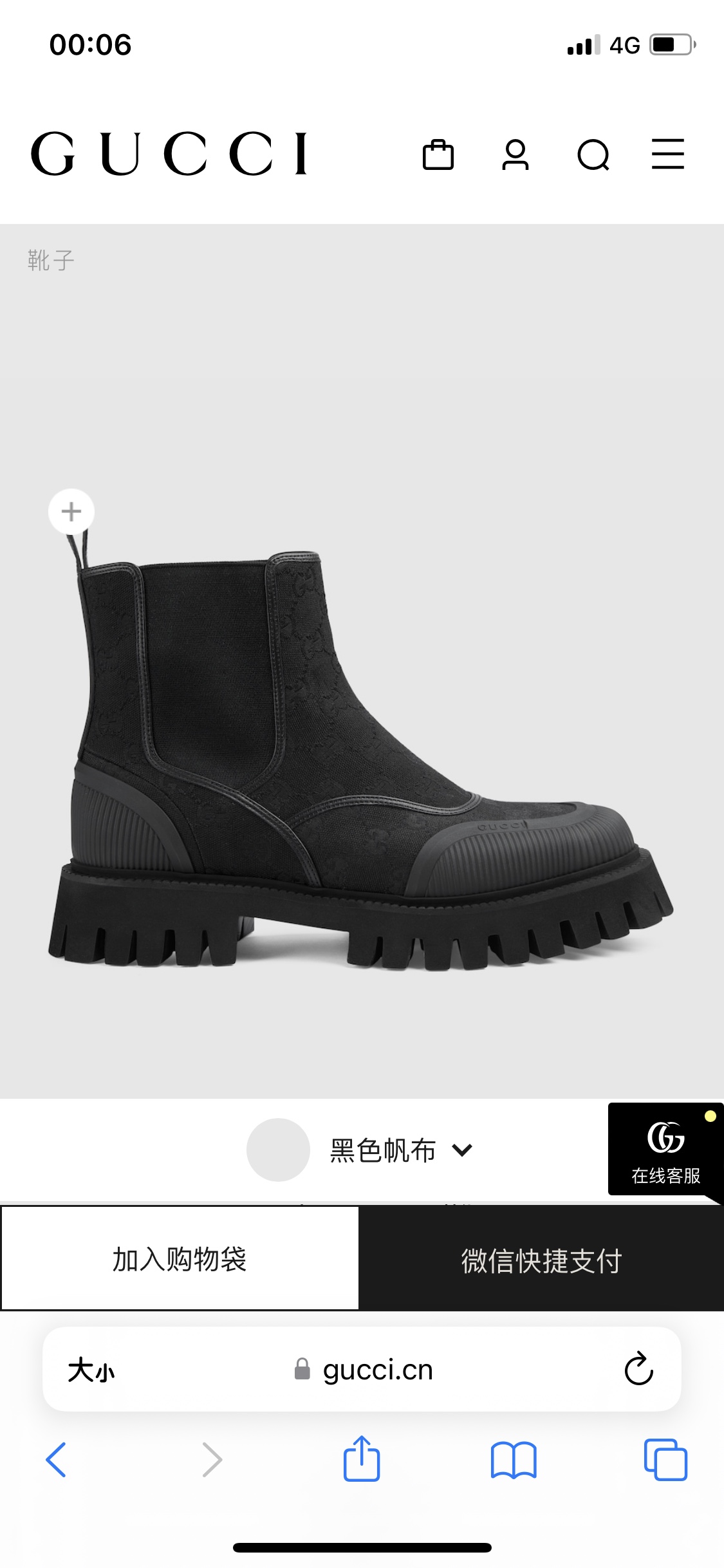
Task: Click the plus zoom icon on product image
Action: (72, 512)
